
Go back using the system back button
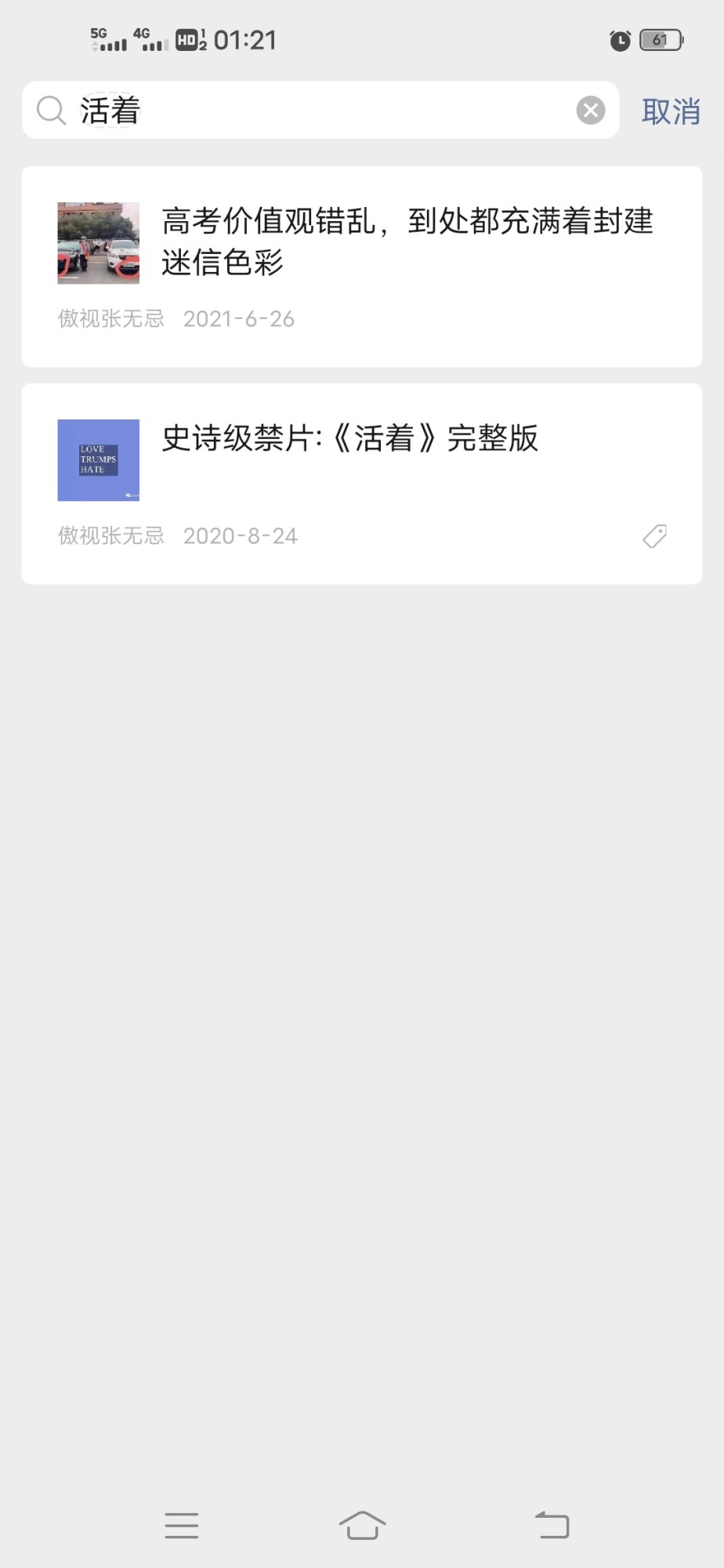552,1525
